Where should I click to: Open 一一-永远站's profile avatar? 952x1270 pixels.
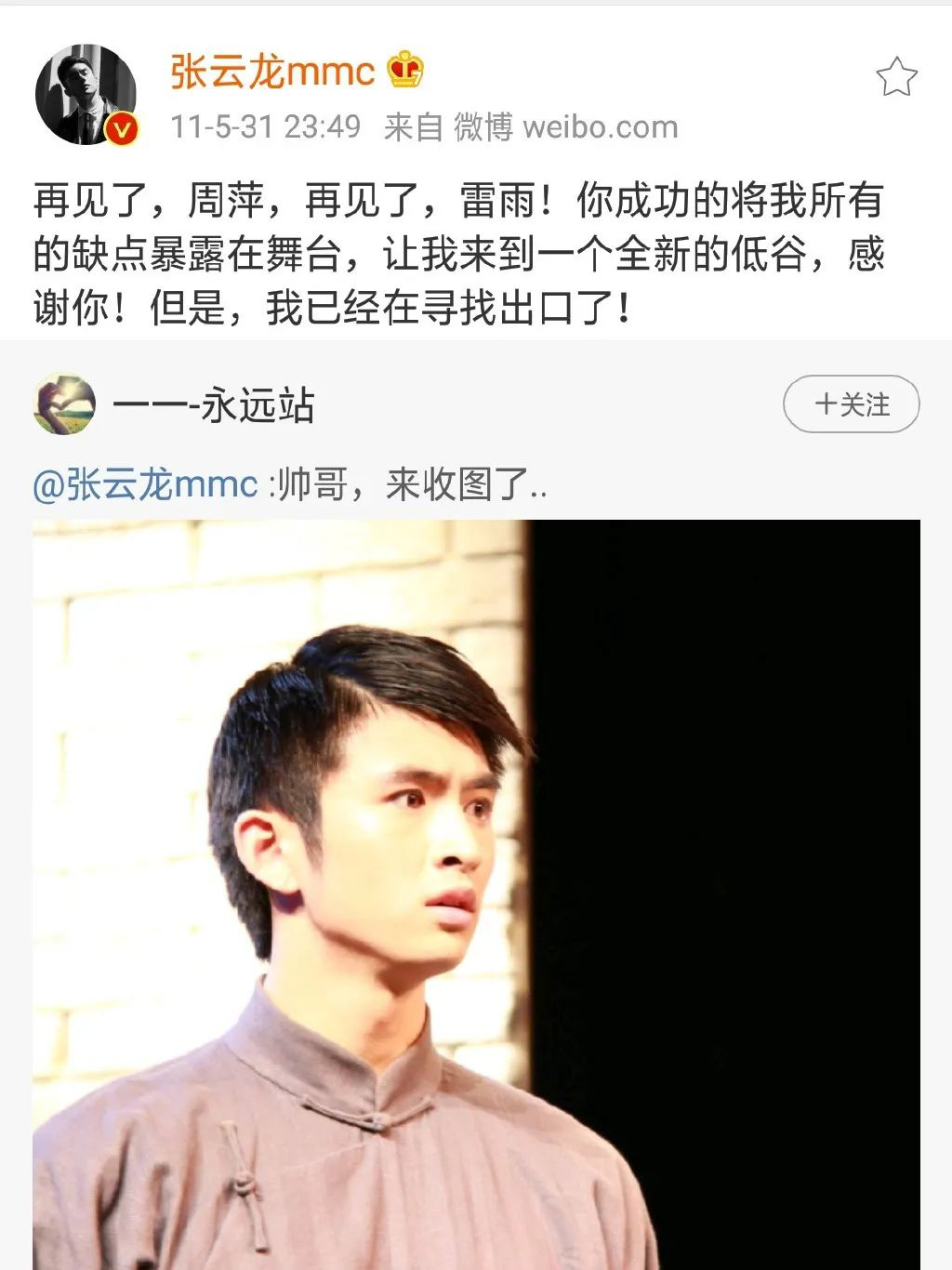[x=64, y=405]
